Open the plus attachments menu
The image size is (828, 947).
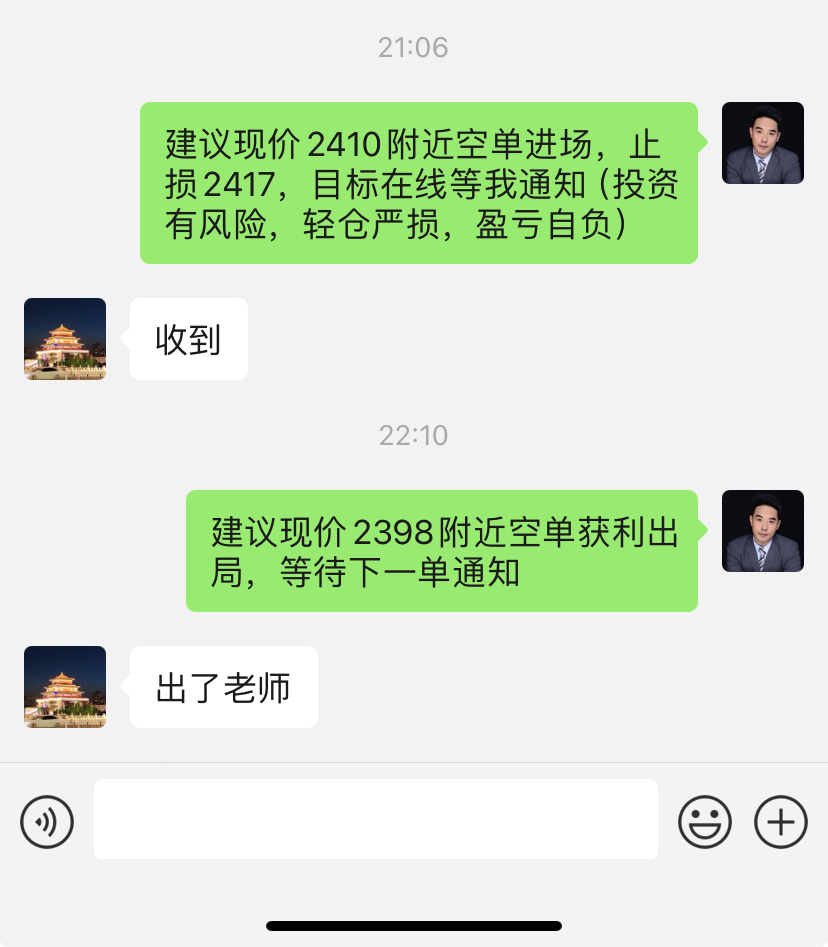click(x=780, y=822)
